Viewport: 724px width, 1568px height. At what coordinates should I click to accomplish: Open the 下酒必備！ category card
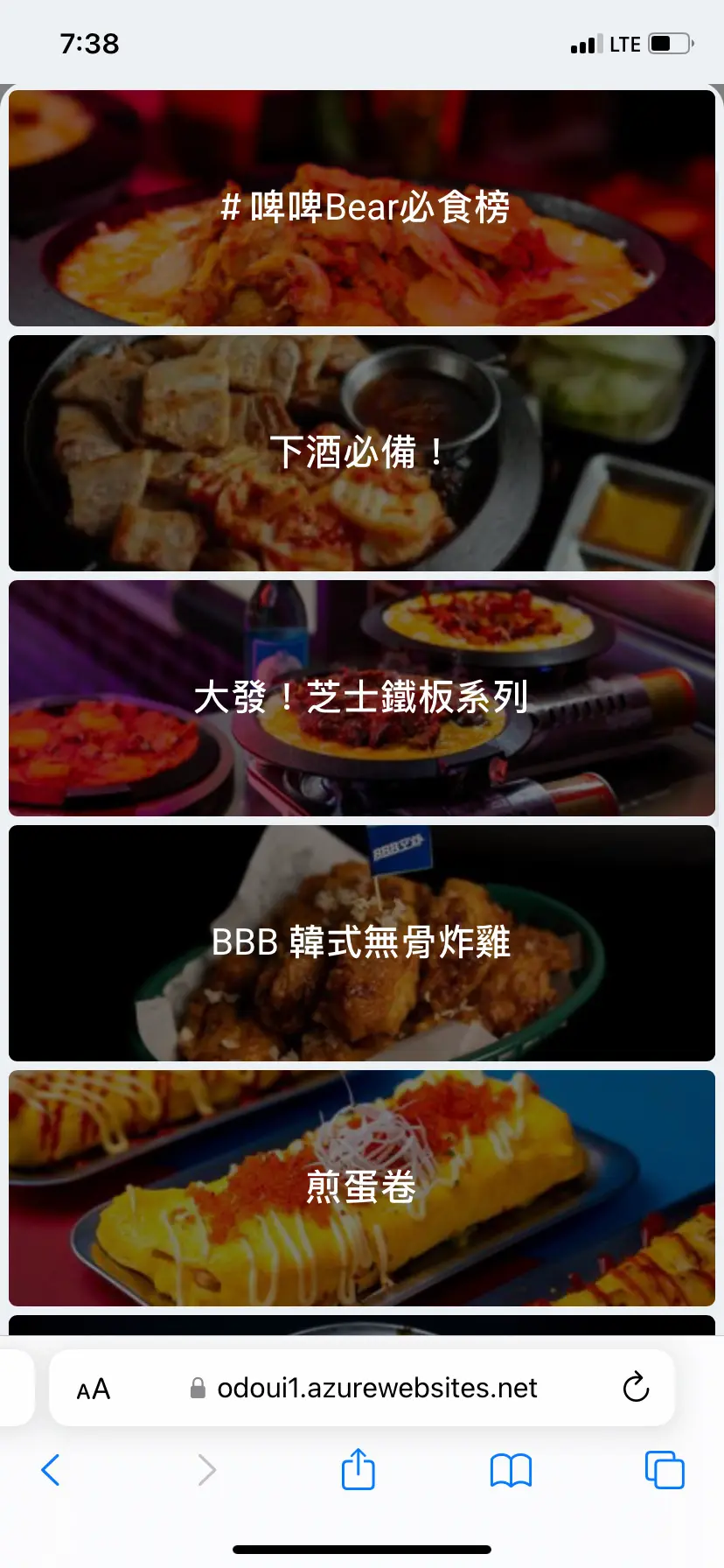pyautogui.click(x=362, y=453)
